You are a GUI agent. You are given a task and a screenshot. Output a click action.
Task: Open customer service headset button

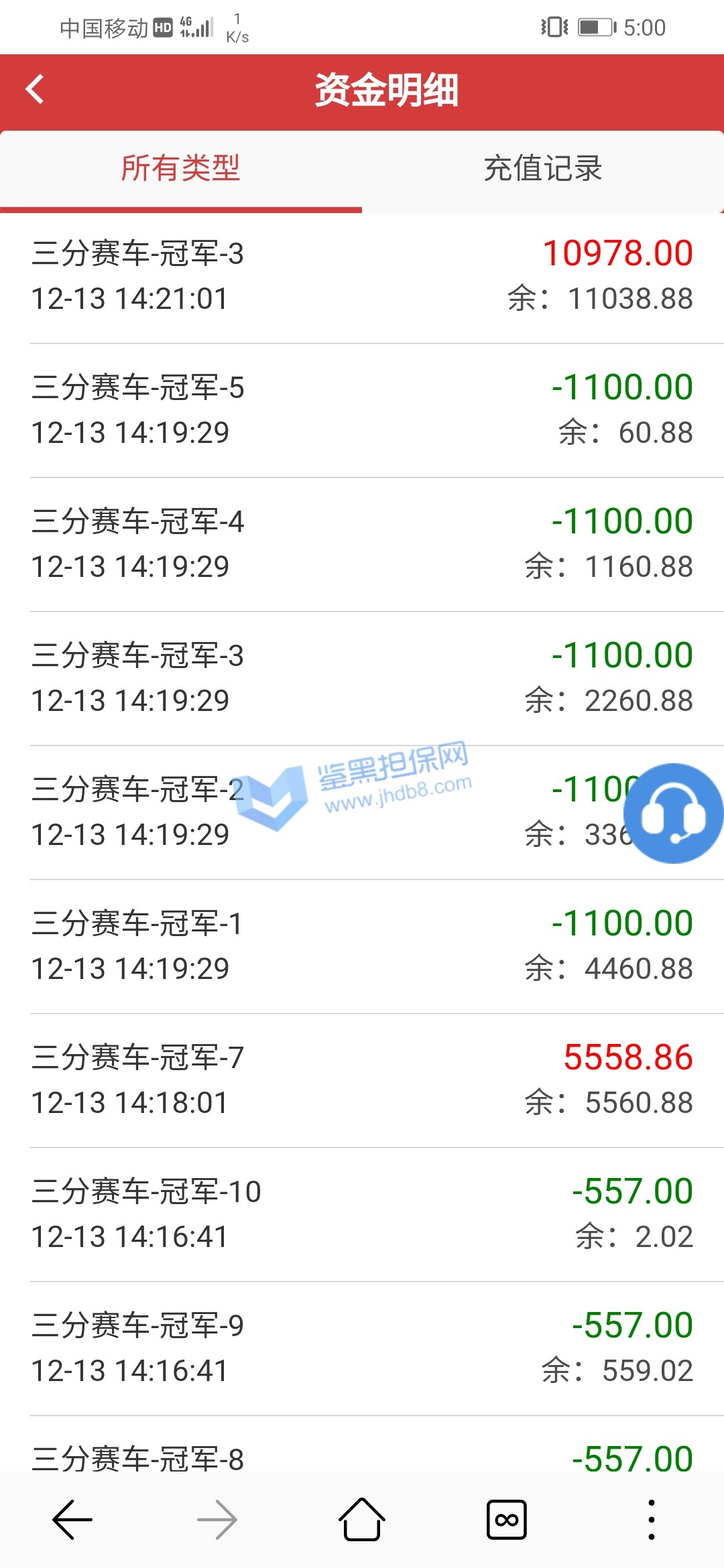(673, 813)
